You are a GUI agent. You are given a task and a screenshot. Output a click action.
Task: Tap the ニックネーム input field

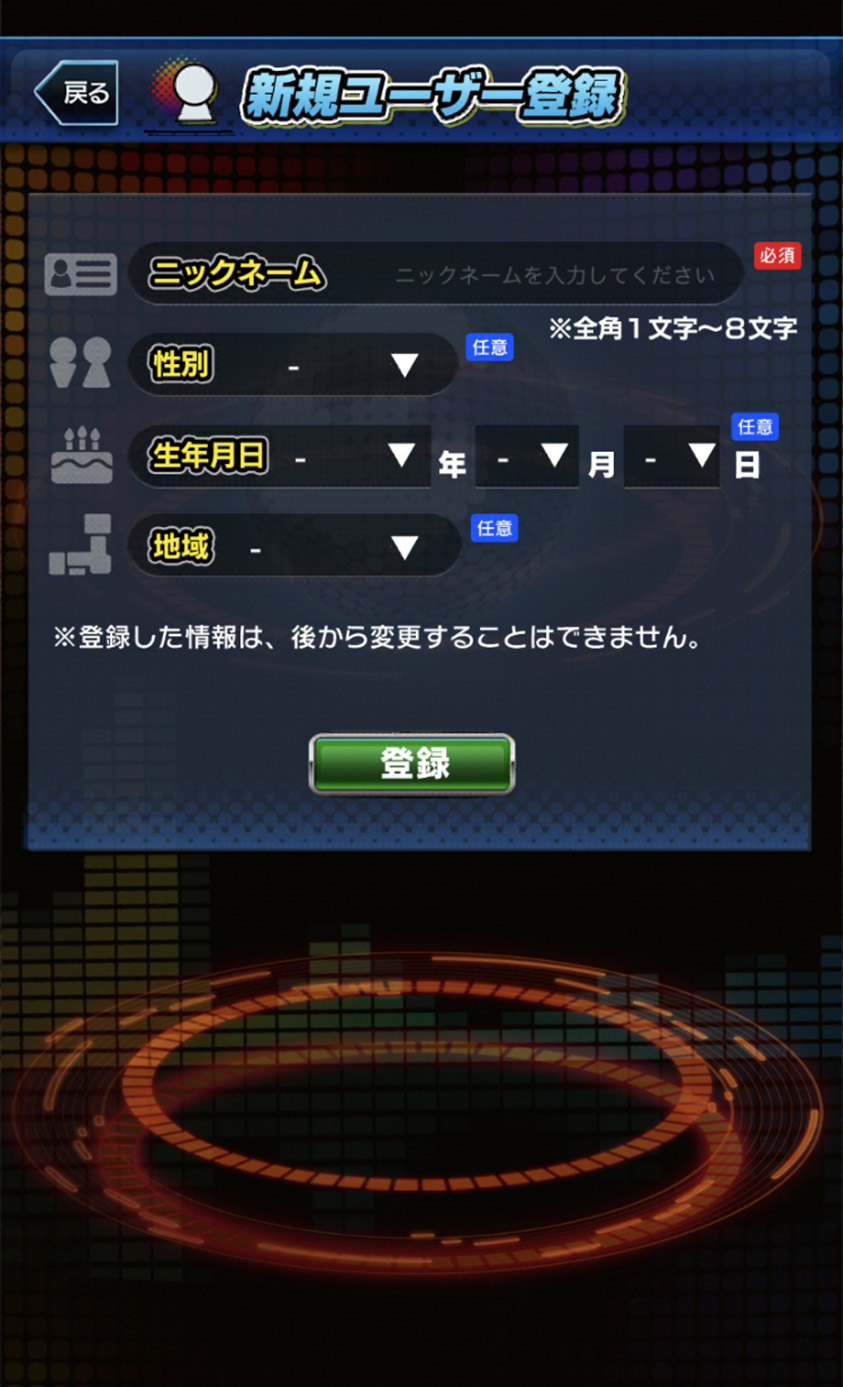coord(553,274)
